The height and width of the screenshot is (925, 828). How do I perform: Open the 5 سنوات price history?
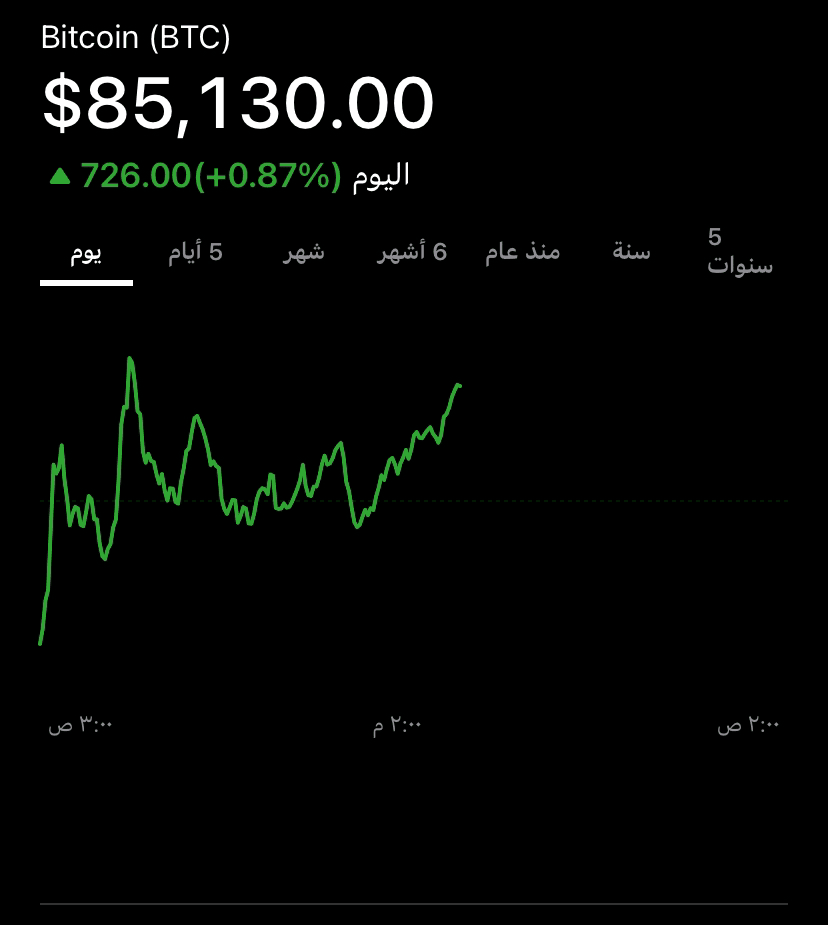click(740, 252)
